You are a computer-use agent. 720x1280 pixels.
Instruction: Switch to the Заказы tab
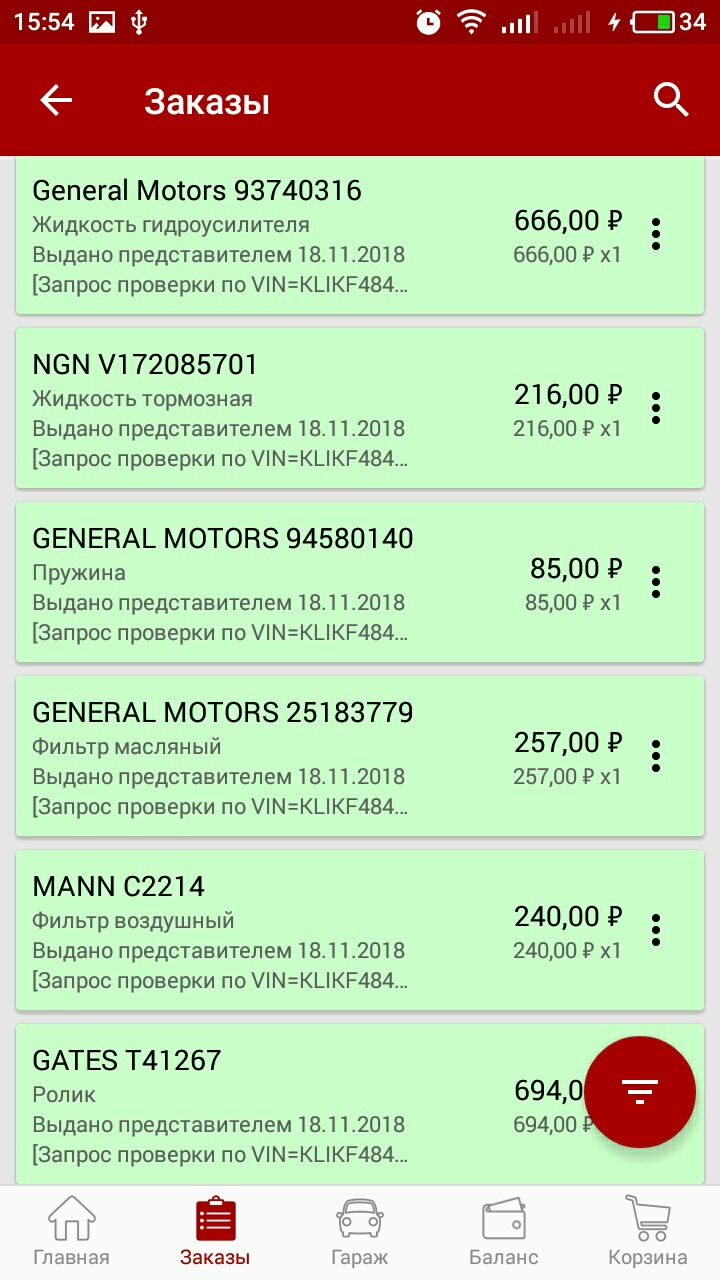pos(215,1232)
